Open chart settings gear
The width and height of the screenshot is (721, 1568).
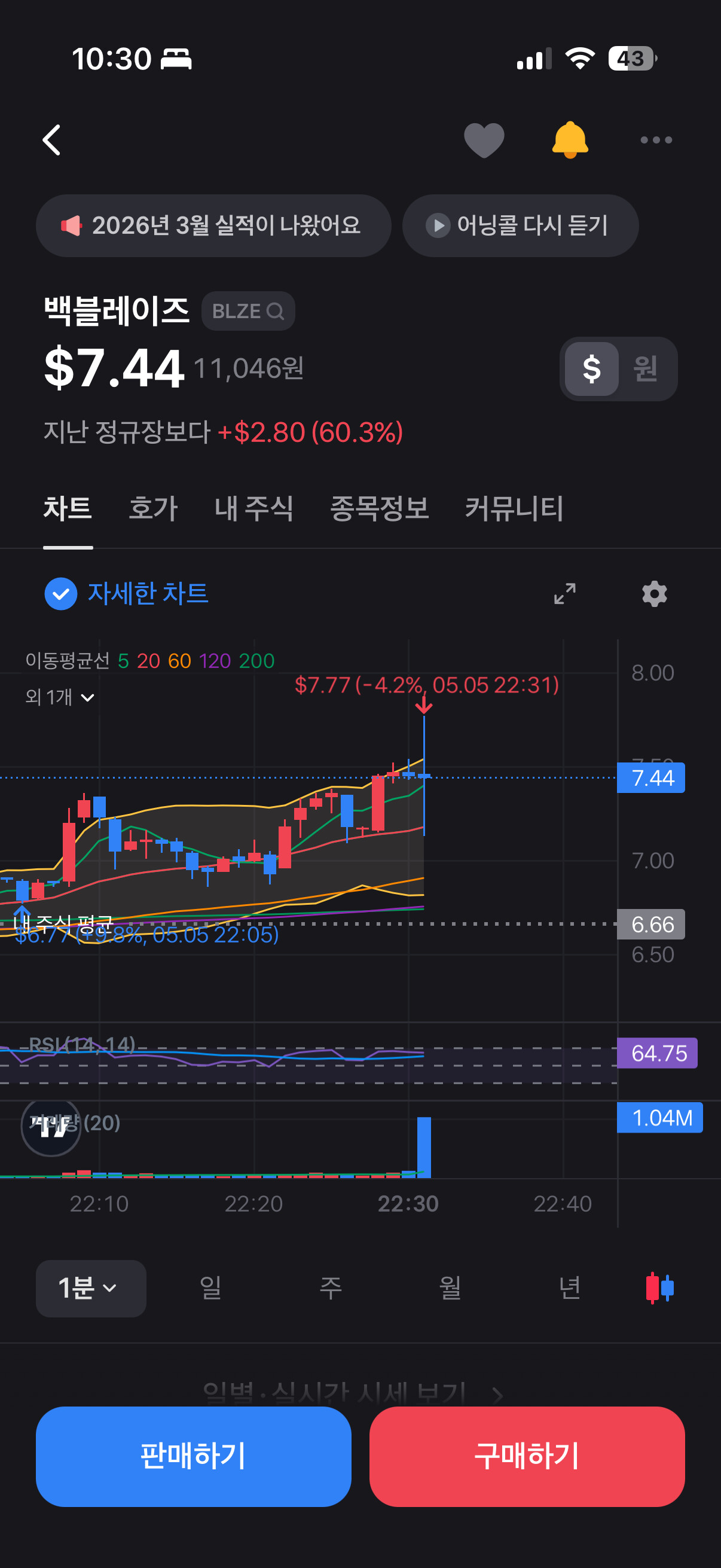(x=655, y=593)
